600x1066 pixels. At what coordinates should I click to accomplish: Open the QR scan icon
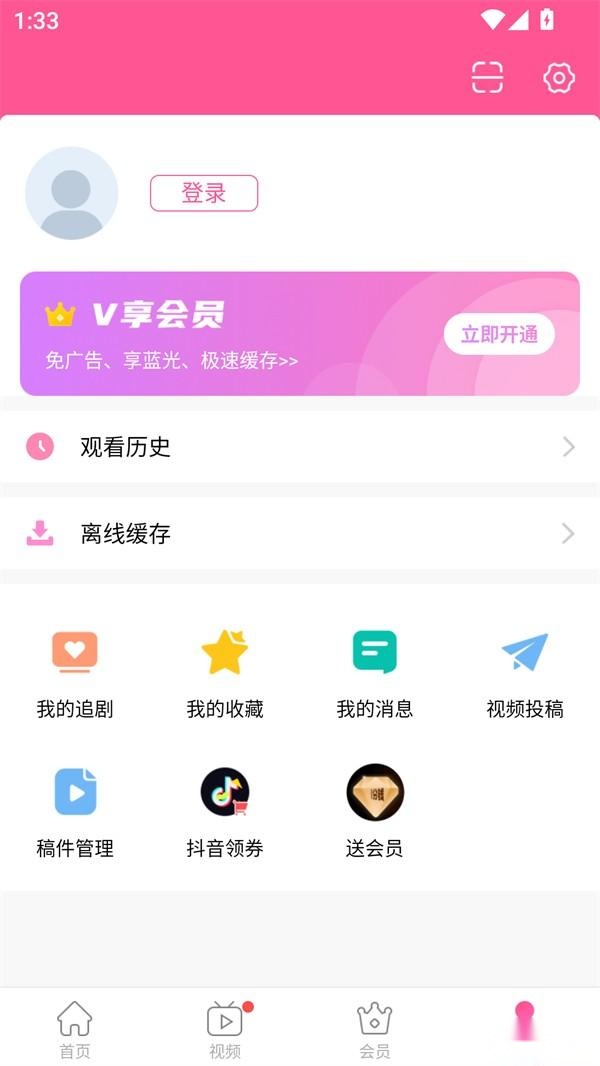[x=487, y=78]
